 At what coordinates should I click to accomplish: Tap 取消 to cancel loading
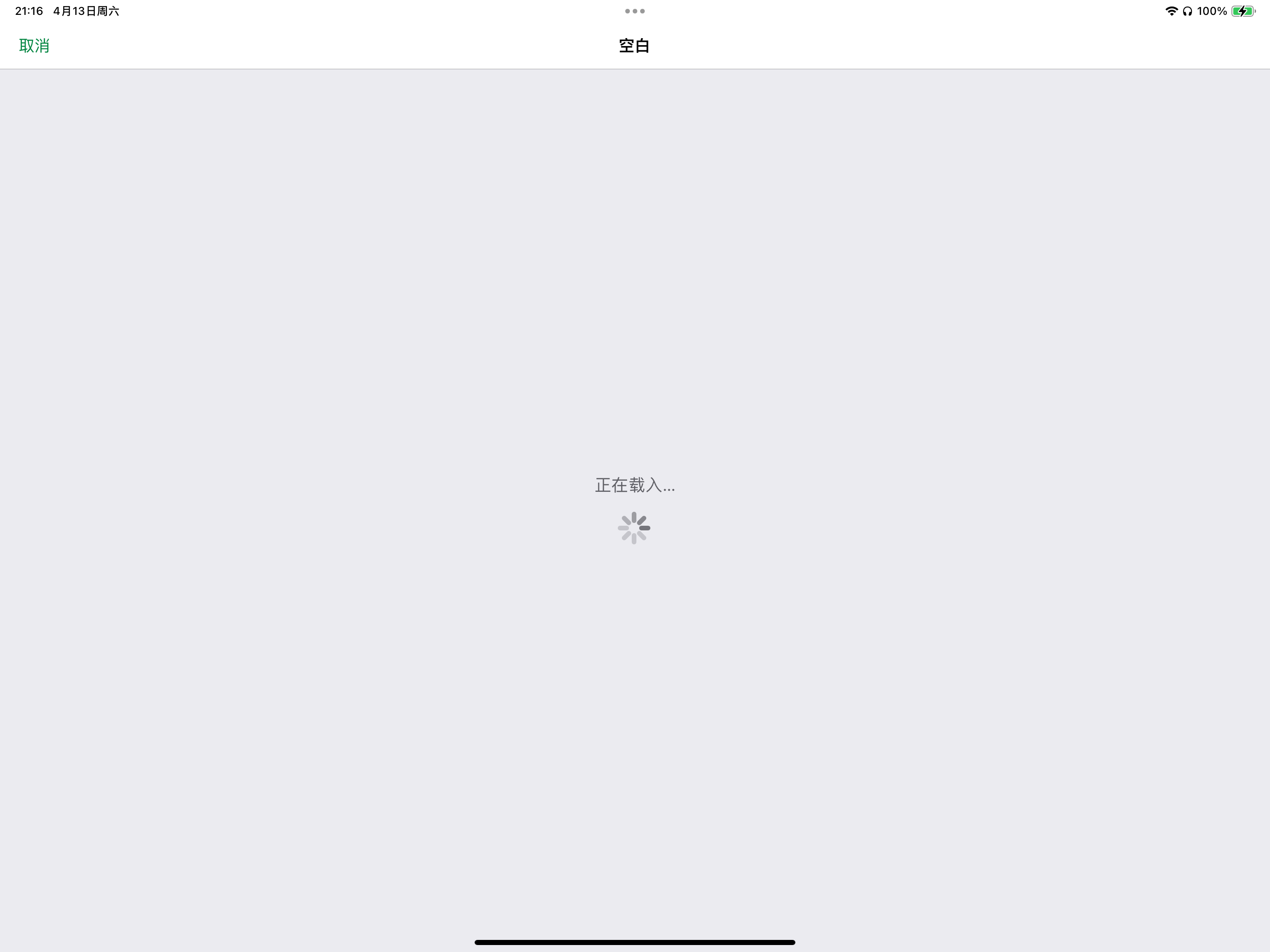34,46
